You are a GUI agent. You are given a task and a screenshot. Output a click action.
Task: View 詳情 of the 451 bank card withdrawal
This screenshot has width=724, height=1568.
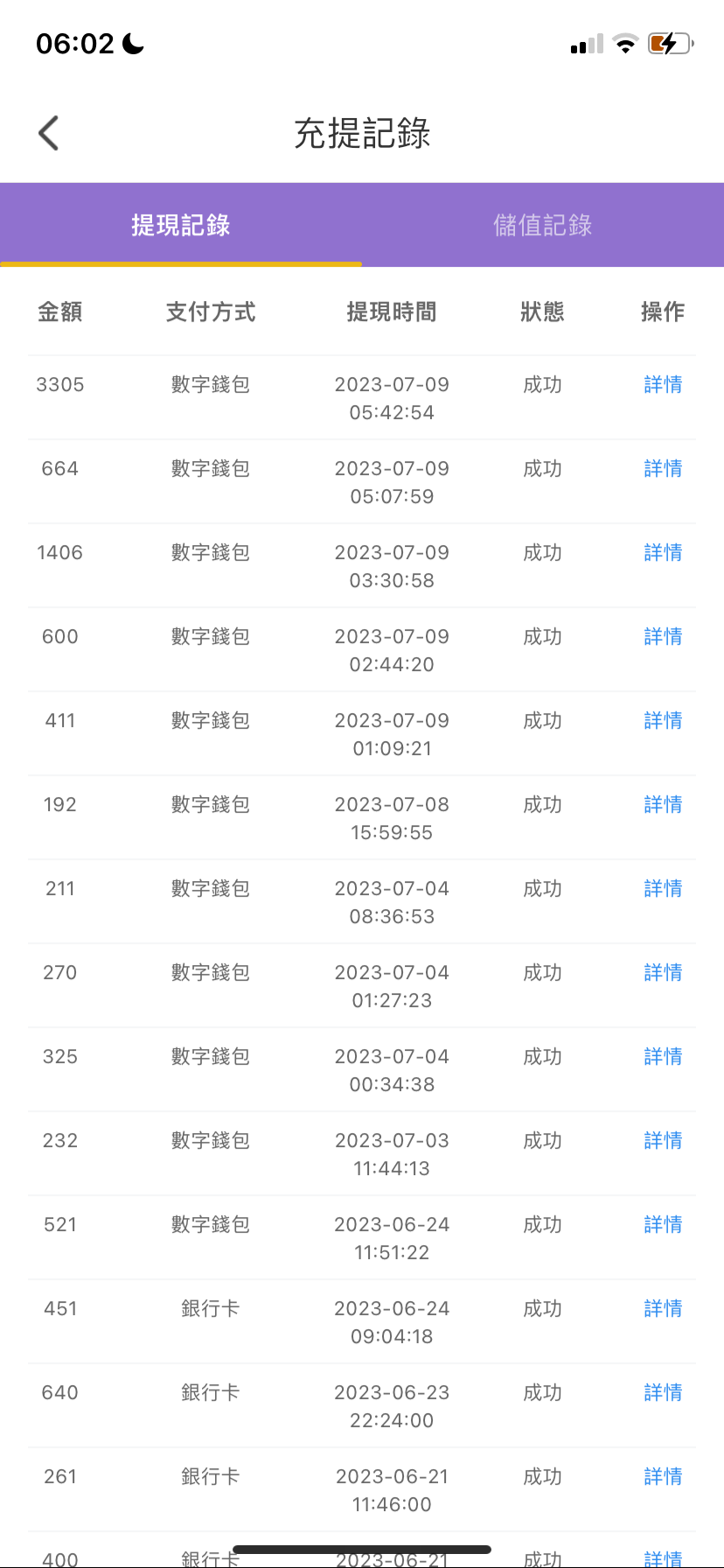663,1309
